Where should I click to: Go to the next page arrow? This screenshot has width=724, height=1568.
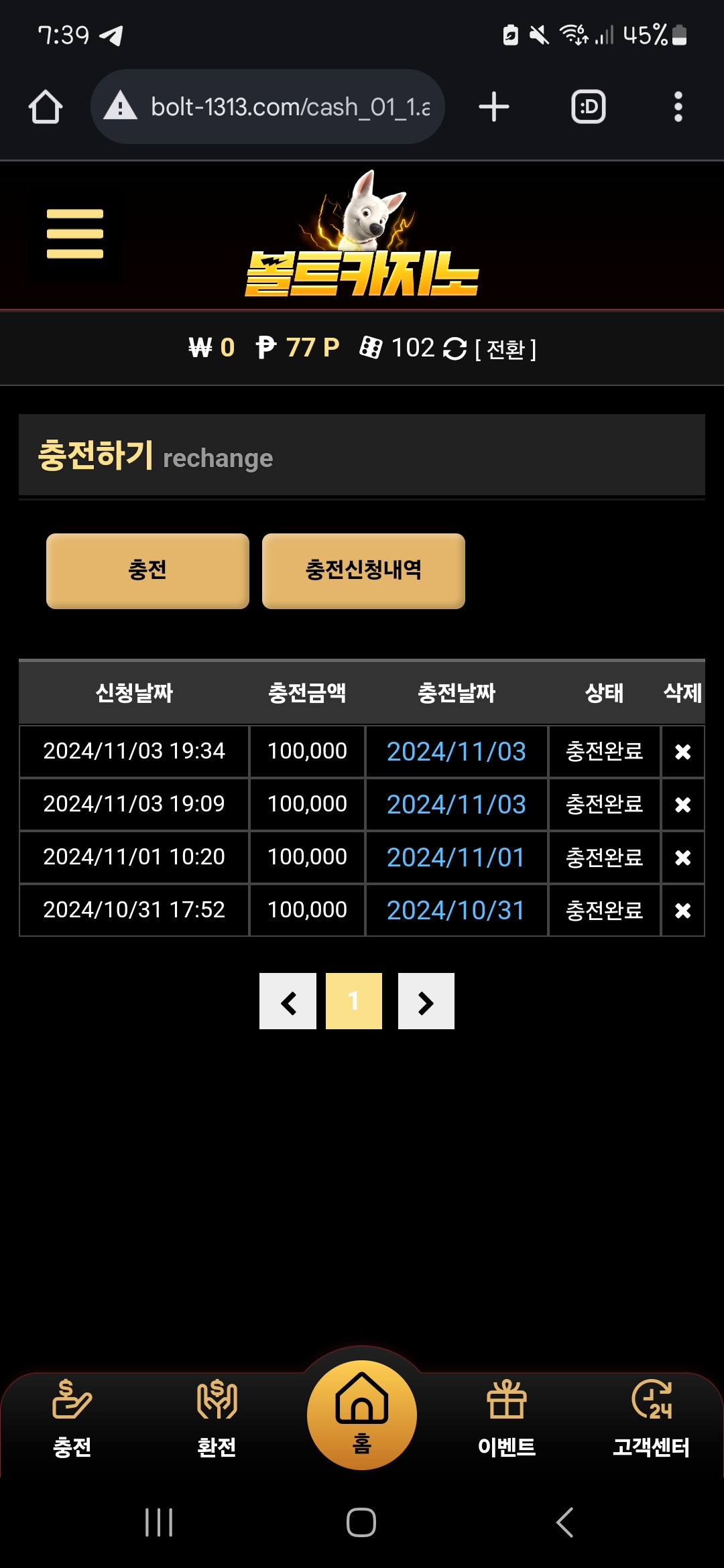coord(426,1001)
